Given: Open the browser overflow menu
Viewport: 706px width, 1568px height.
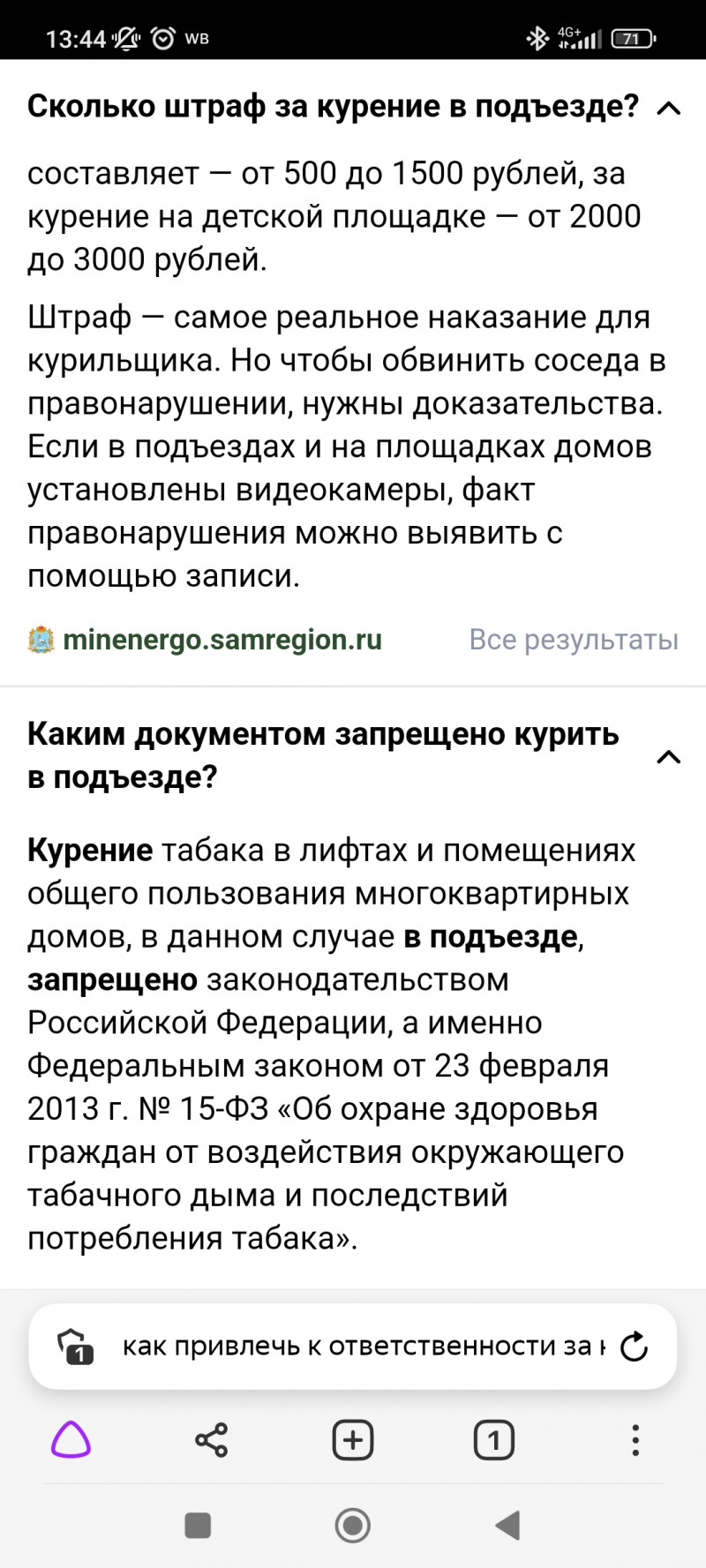Looking at the screenshot, I should tap(635, 1441).
